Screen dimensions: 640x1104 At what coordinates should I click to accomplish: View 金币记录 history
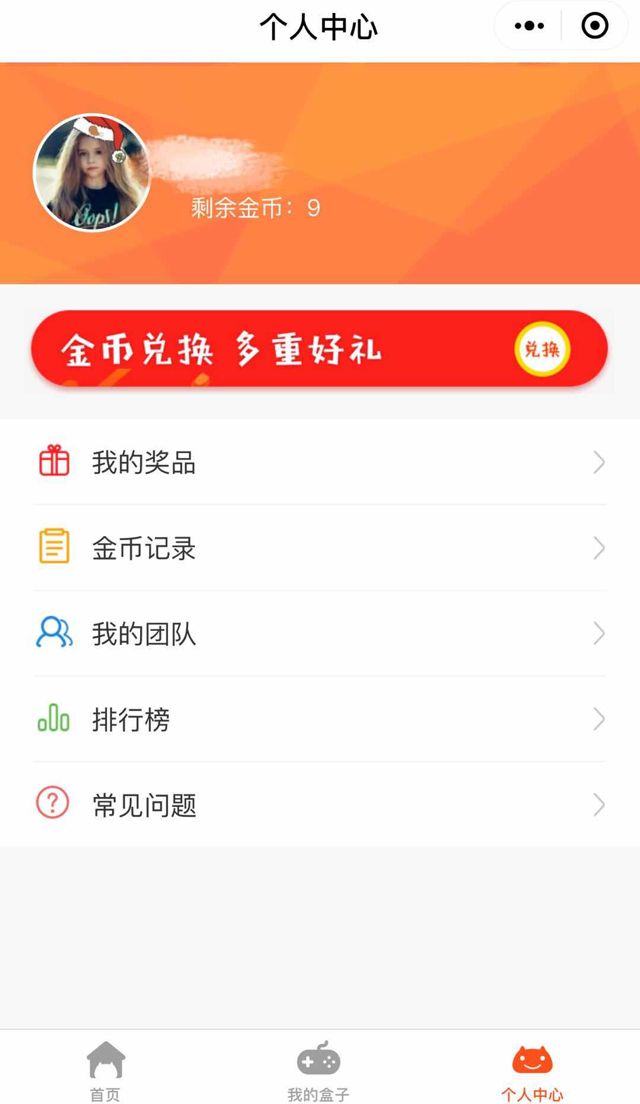point(319,548)
